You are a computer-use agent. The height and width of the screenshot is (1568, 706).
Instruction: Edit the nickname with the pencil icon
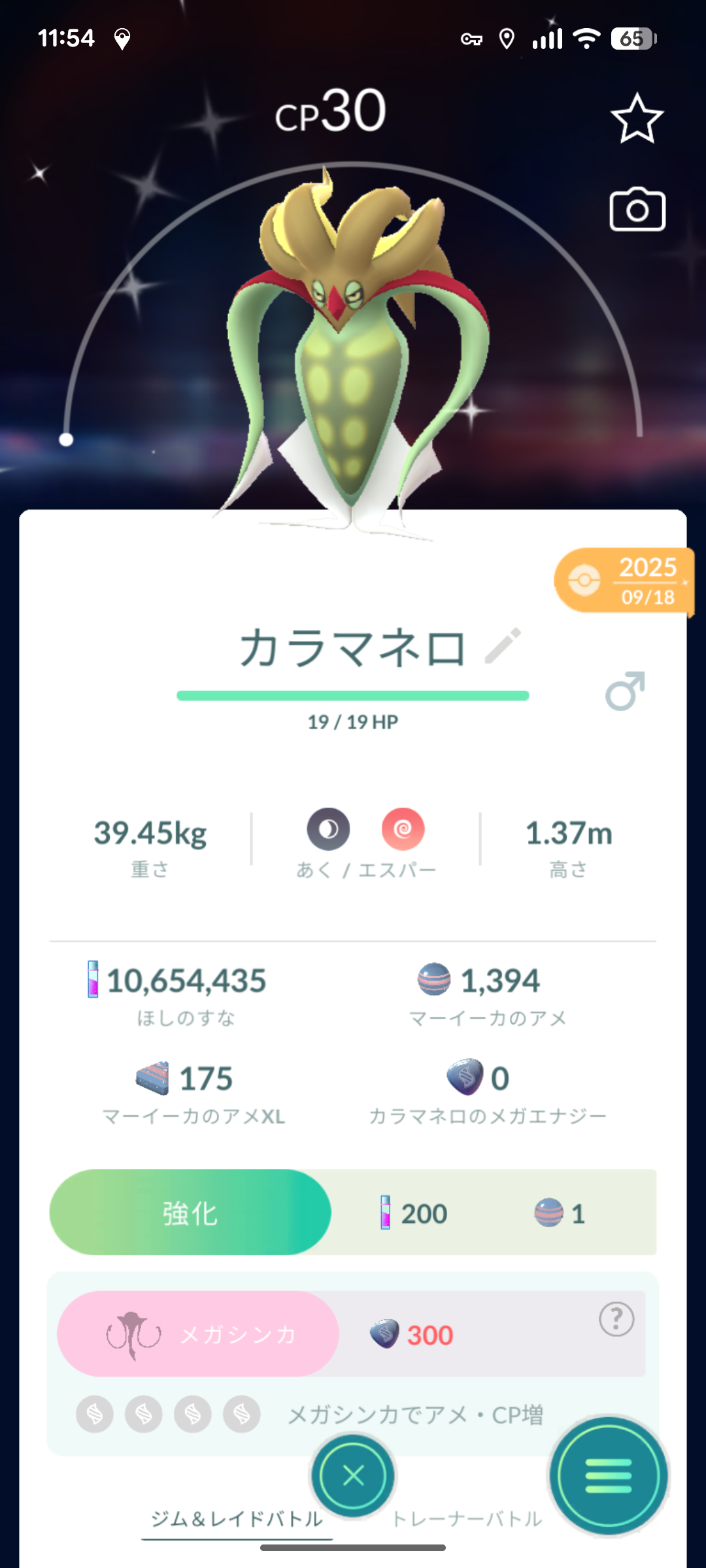click(503, 646)
